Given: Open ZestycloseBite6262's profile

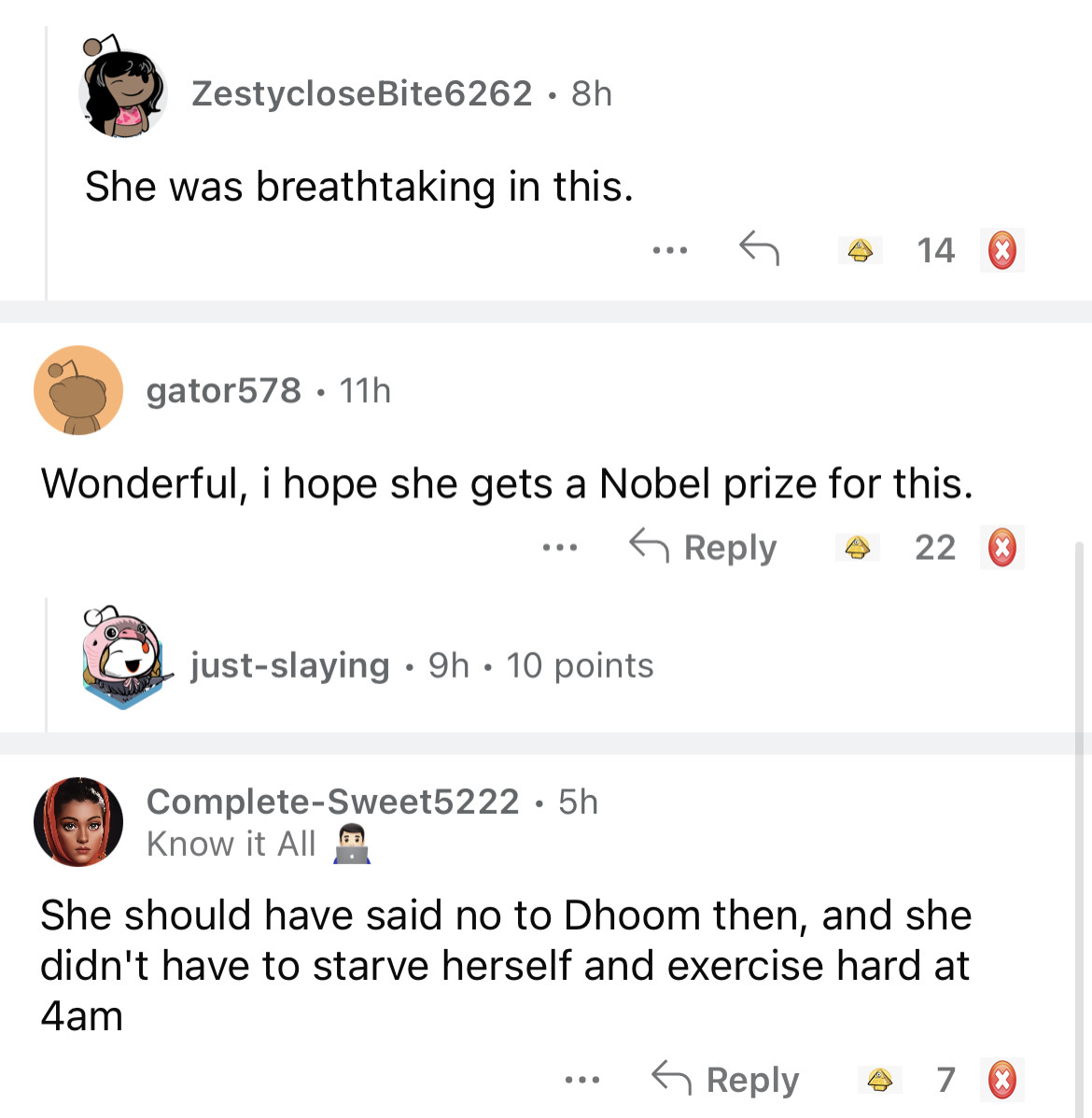Looking at the screenshot, I should pos(361,93).
